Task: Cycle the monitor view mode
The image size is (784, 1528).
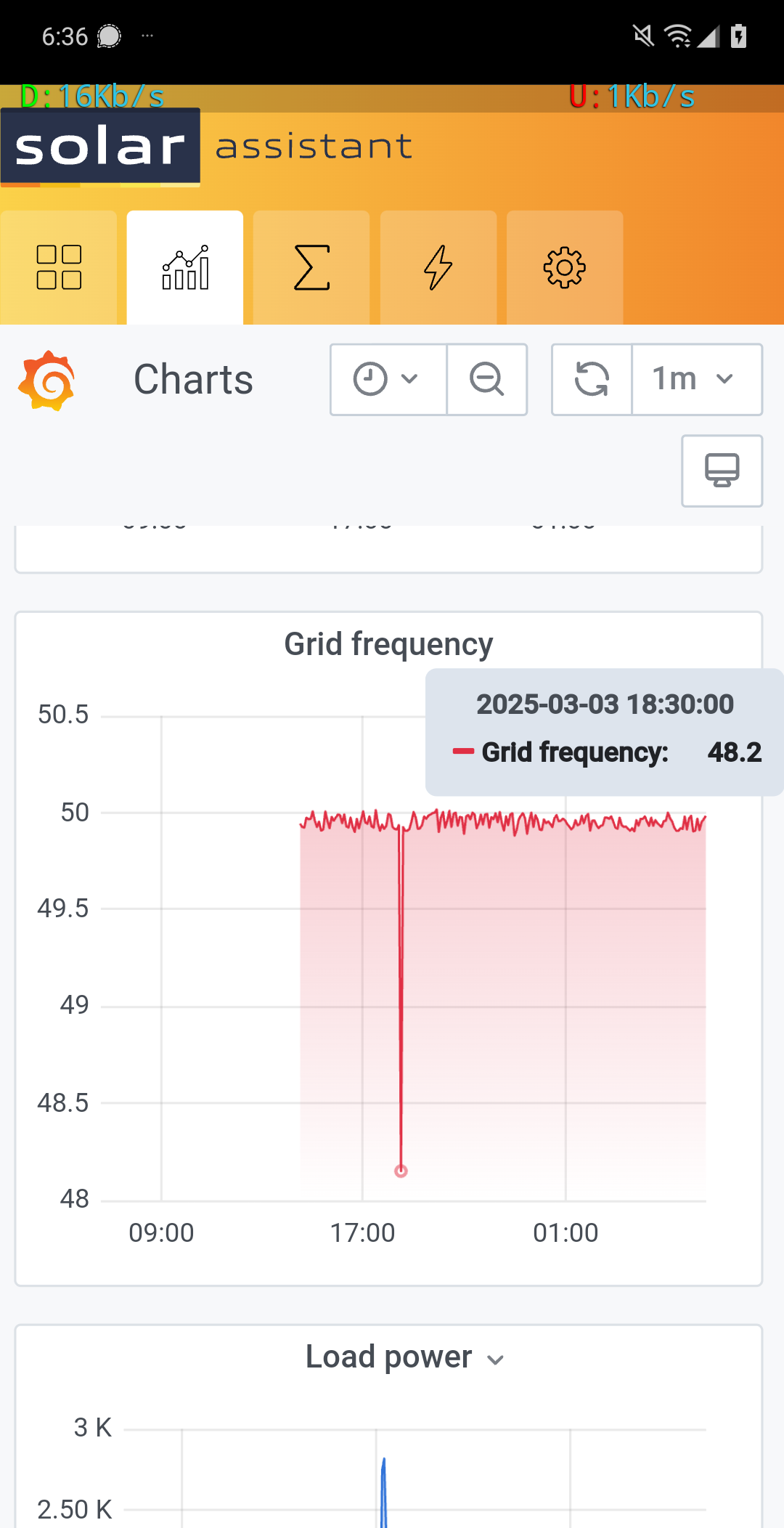Action: click(x=722, y=471)
